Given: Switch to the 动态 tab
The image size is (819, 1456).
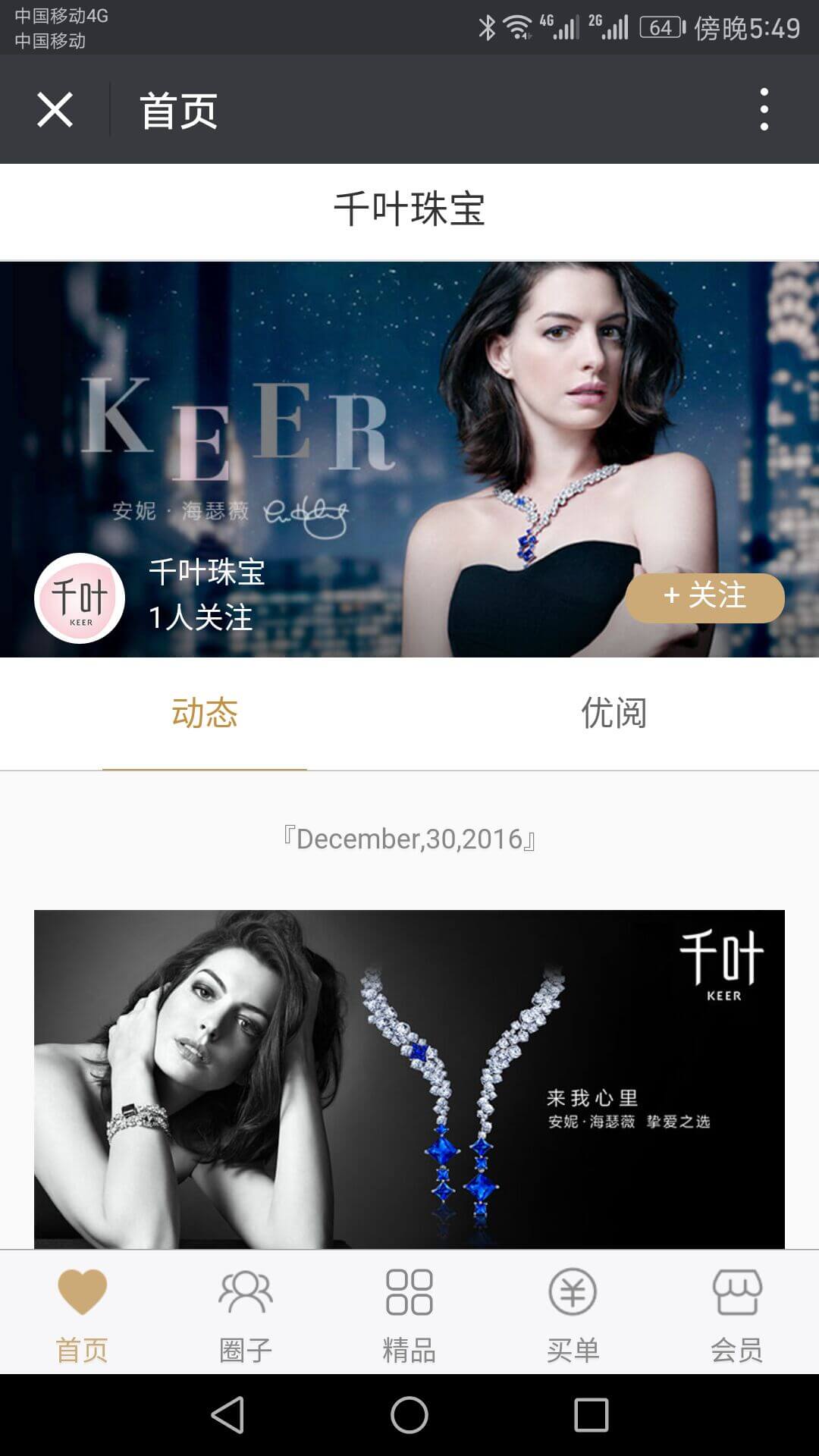Looking at the screenshot, I should pos(205,714).
